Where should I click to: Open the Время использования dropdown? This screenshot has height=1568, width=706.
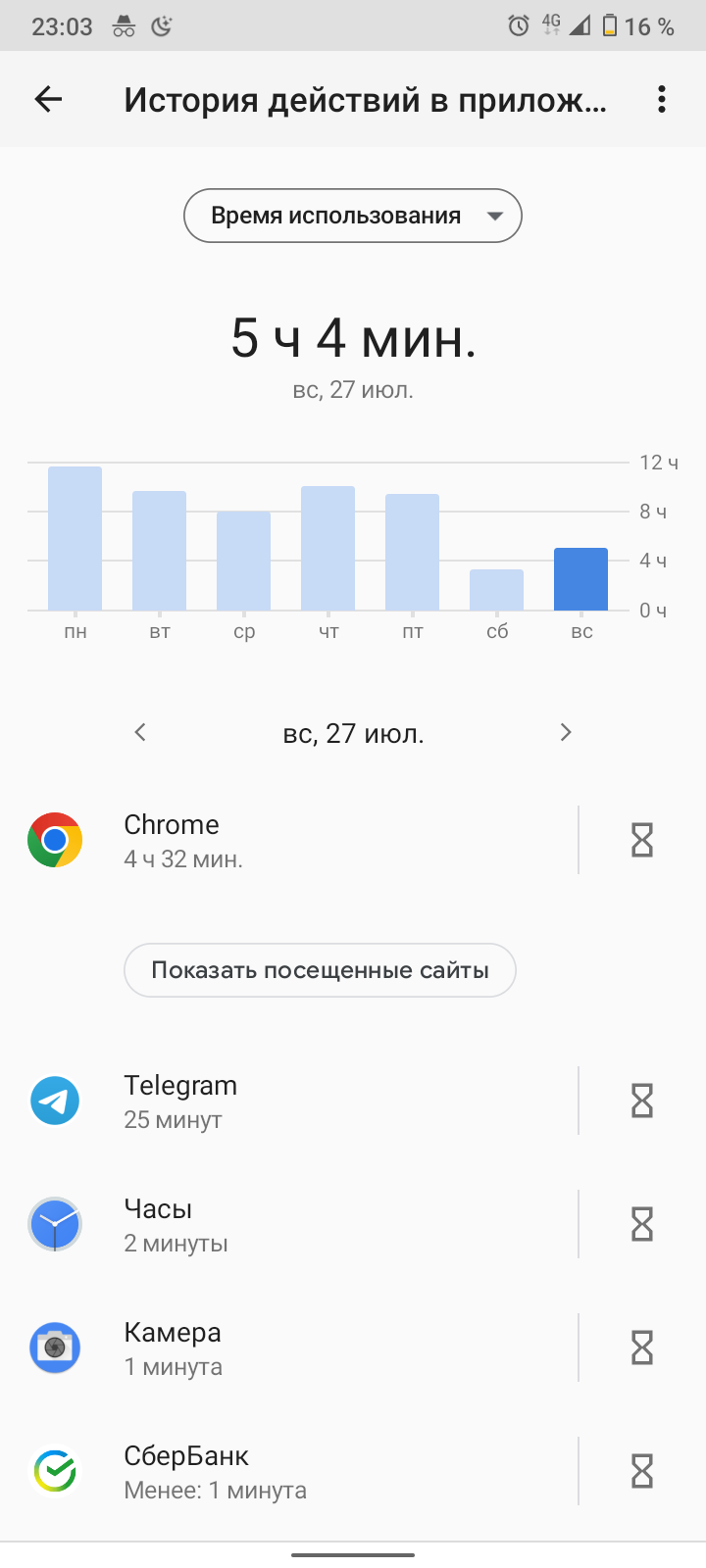[353, 216]
